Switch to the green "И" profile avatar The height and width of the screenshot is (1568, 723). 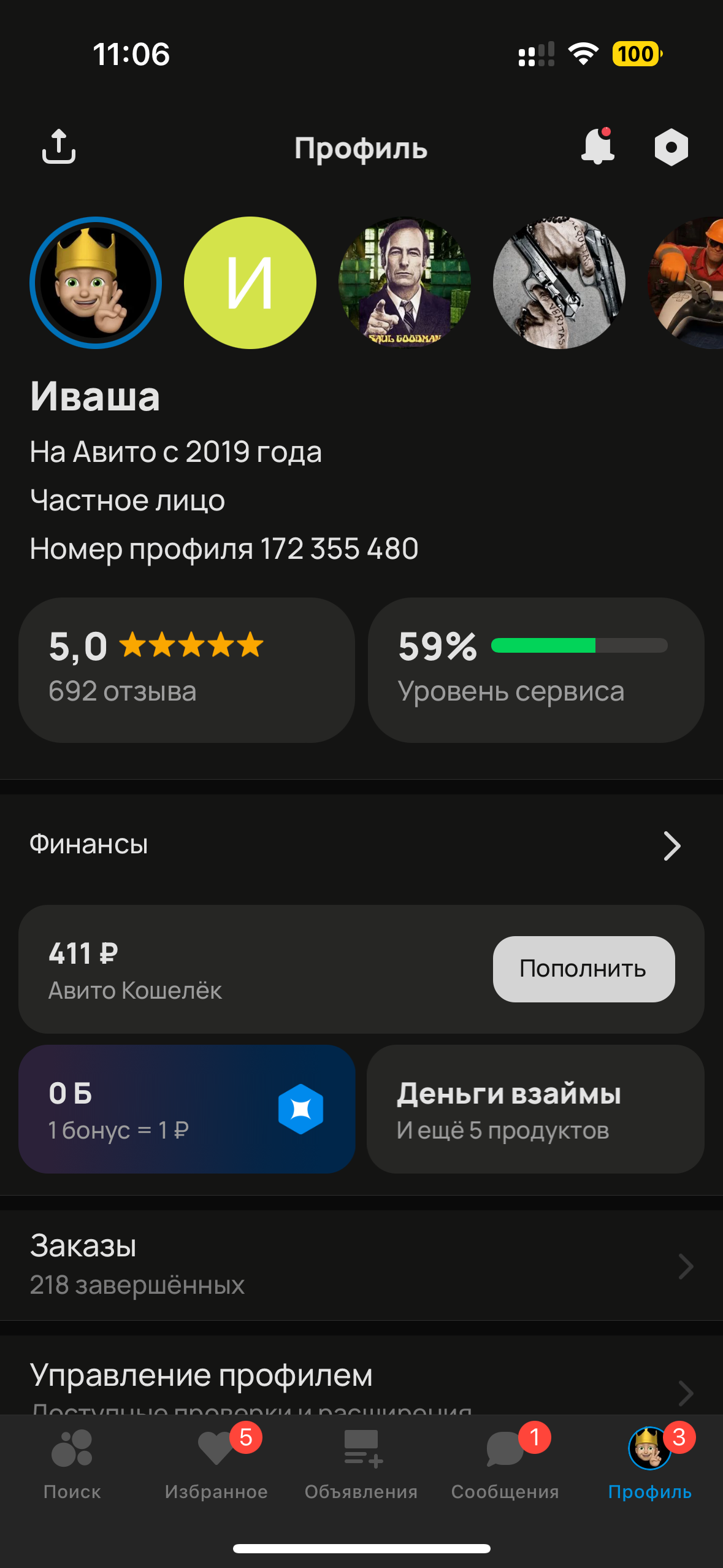[x=250, y=283]
